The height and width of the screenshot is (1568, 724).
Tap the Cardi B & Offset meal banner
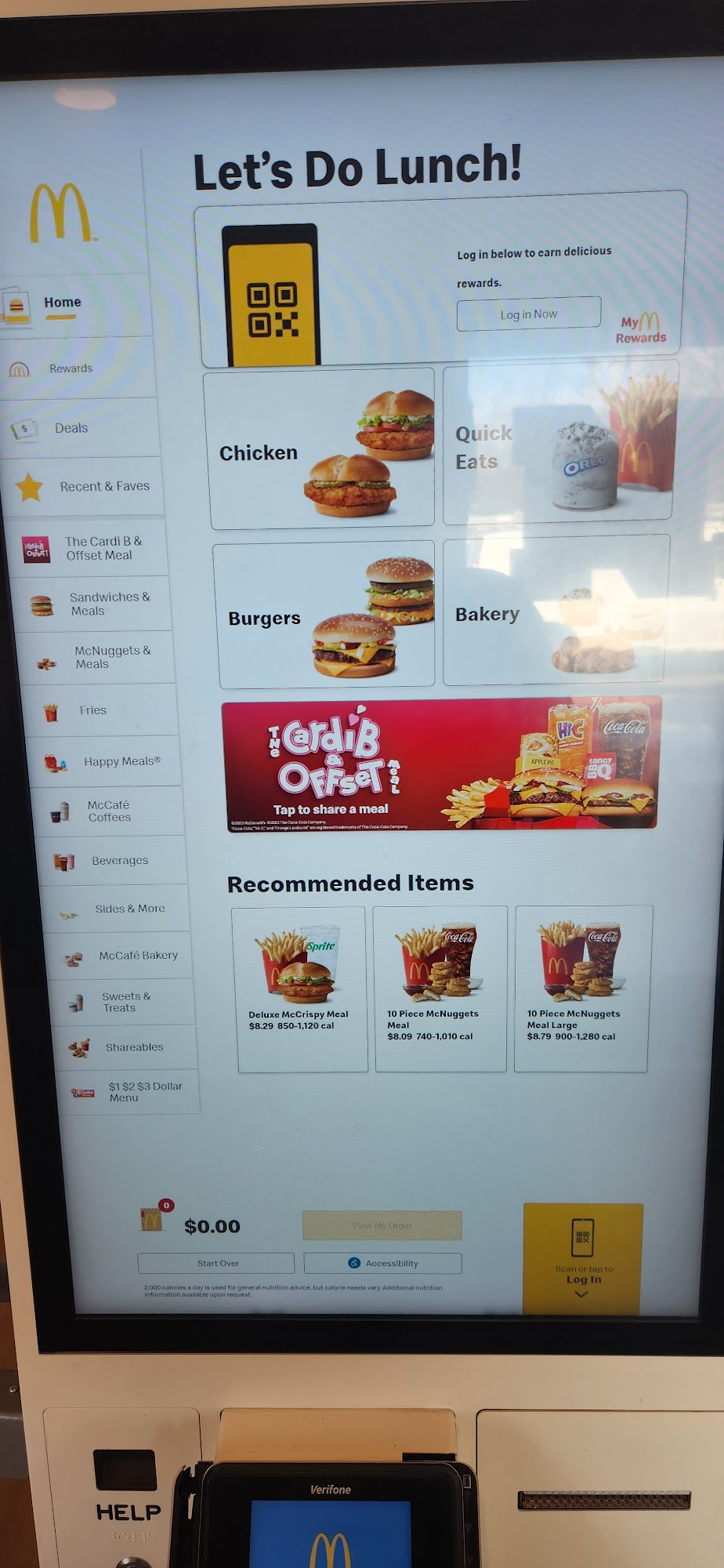(x=441, y=764)
